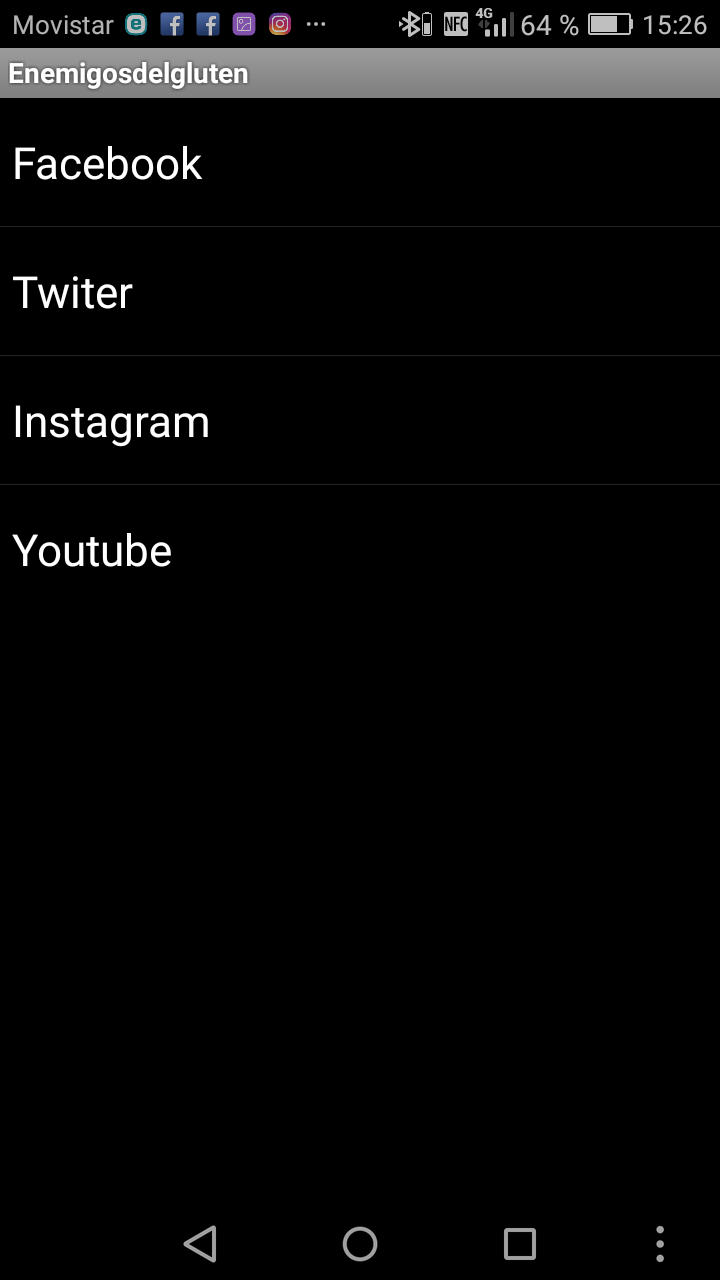
Task: Go back using the system back button
Action: click(200, 1244)
